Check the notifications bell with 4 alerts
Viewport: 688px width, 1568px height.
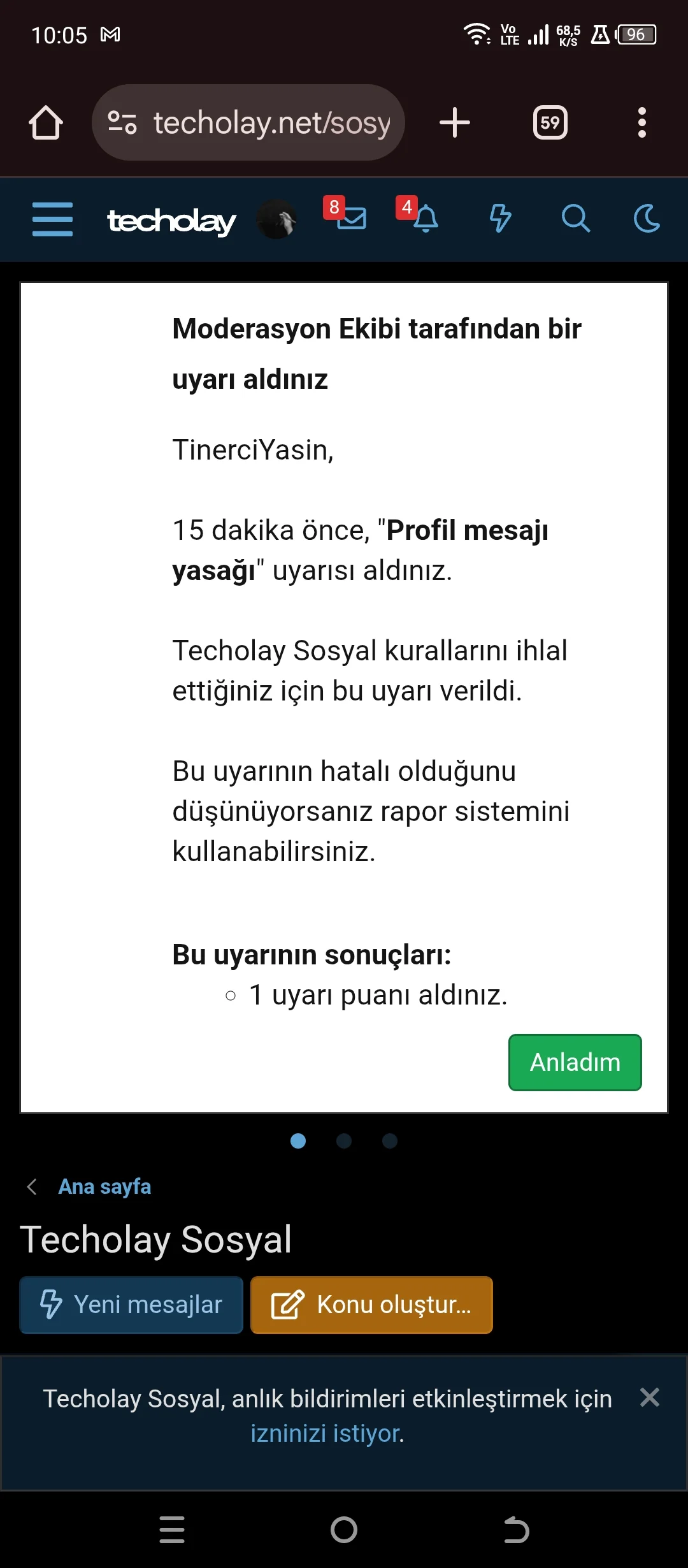[x=425, y=219]
